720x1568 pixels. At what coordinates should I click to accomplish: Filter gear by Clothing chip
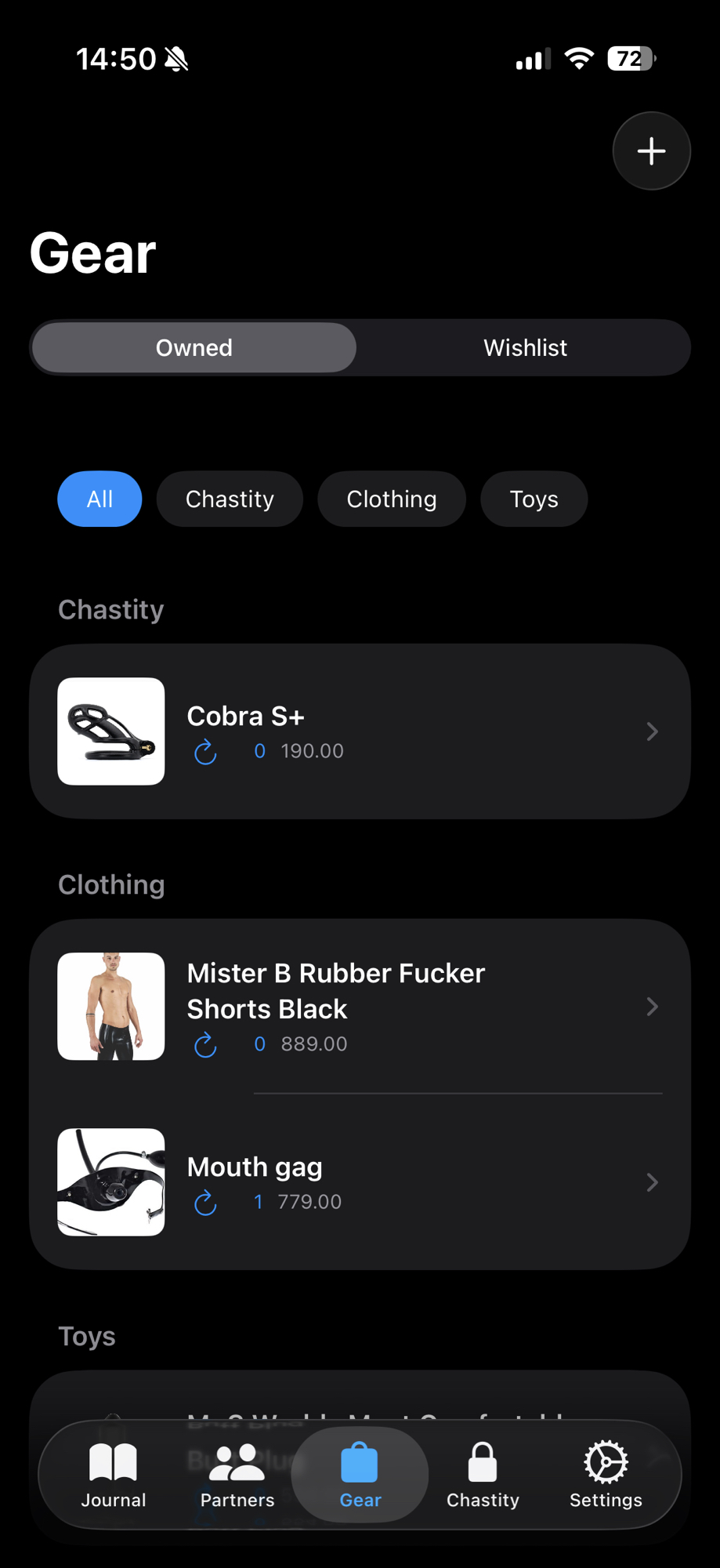click(x=391, y=499)
